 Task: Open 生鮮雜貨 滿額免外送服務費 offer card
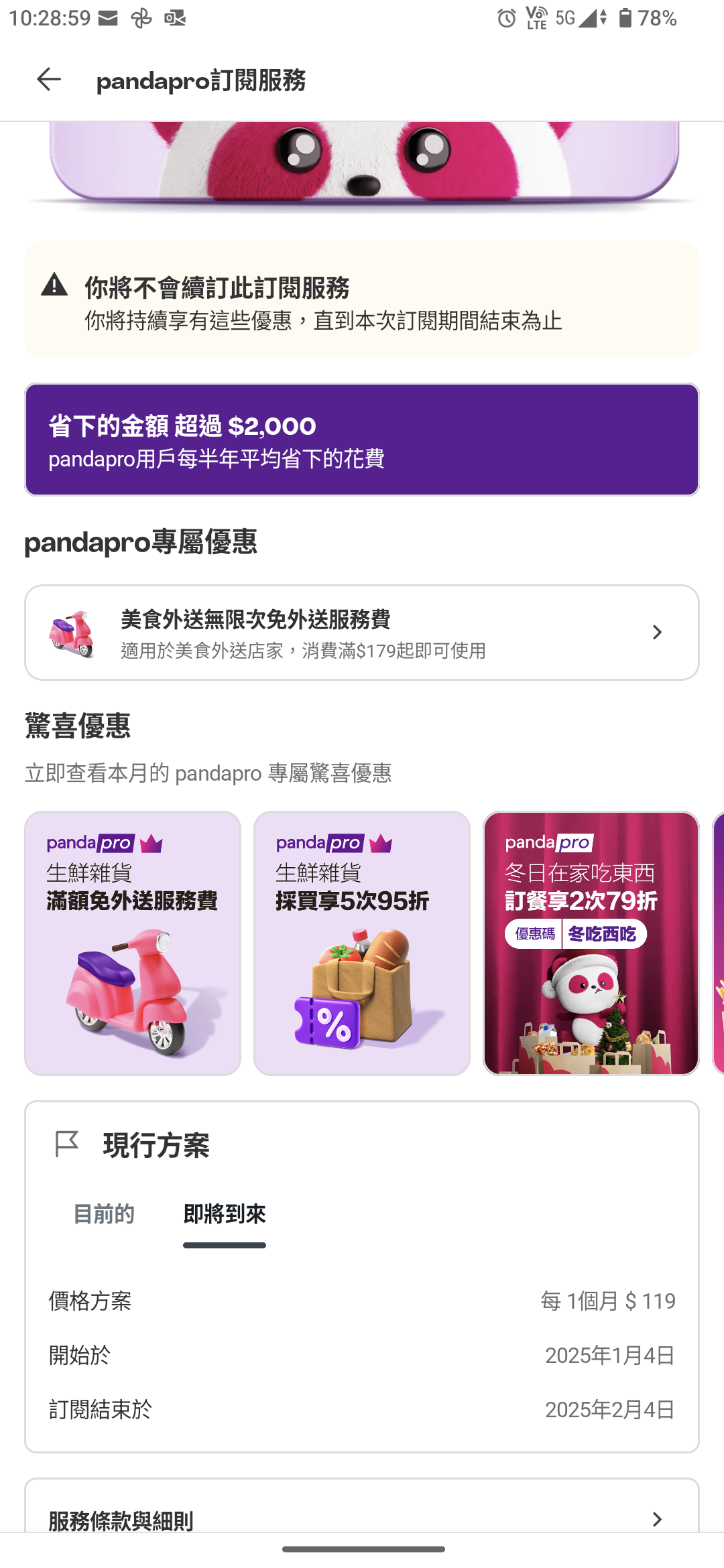(133, 943)
